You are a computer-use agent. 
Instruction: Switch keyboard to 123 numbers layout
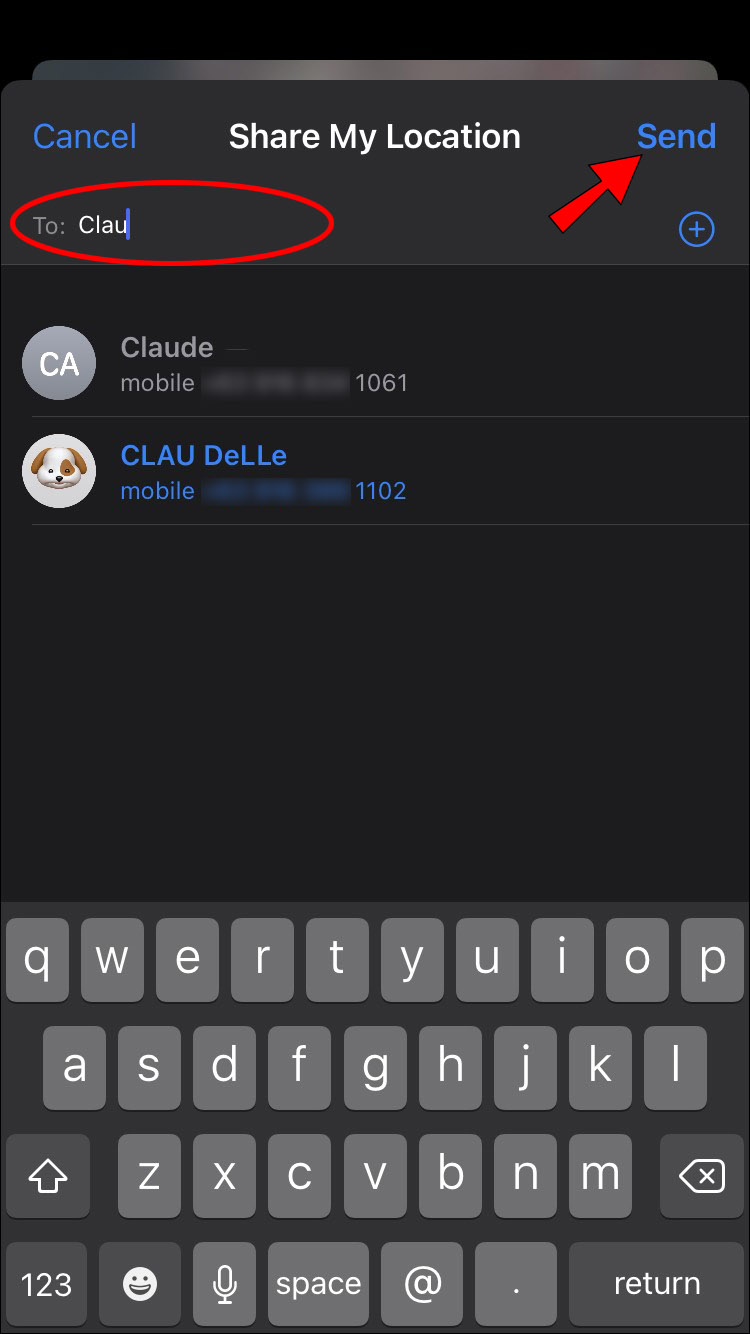tap(47, 1283)
